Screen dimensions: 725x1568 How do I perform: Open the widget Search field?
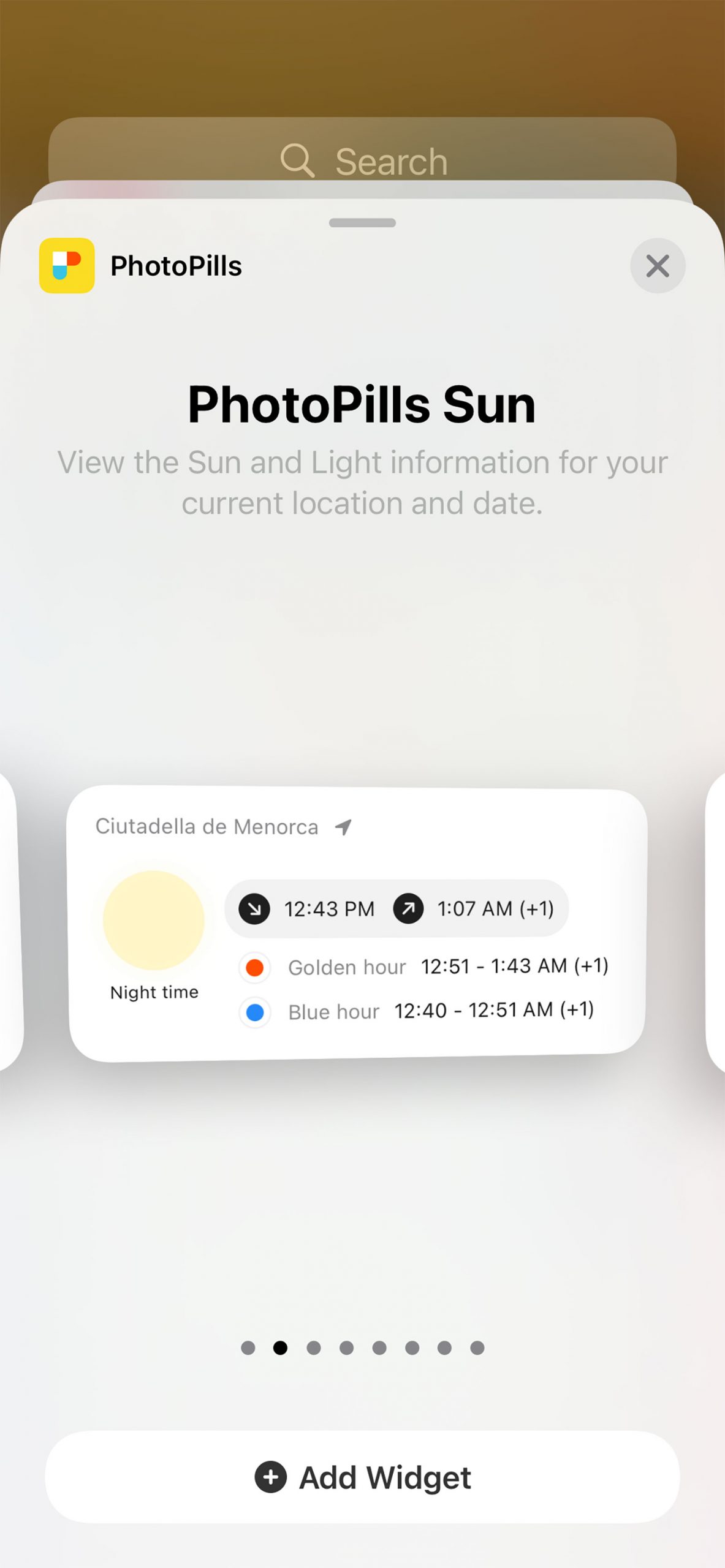point(362,160)
